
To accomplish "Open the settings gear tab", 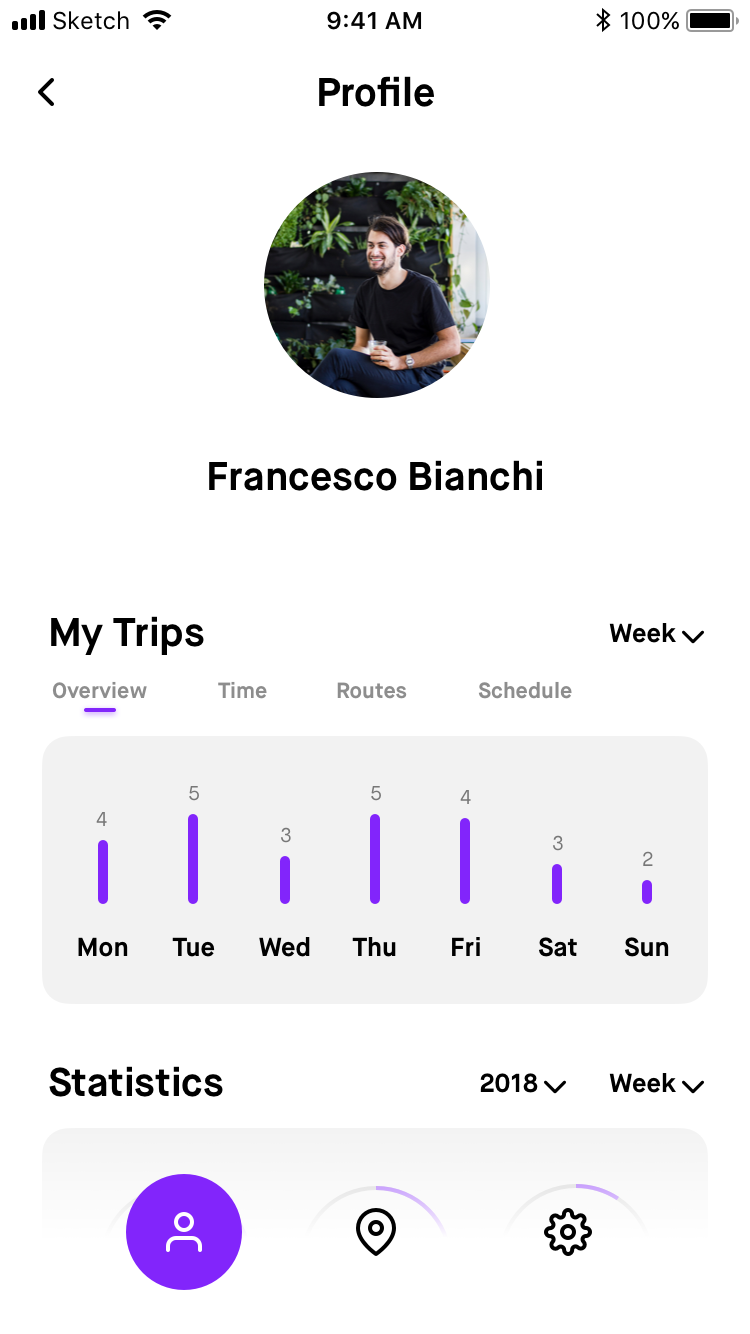I will [x=567, y=1232].
